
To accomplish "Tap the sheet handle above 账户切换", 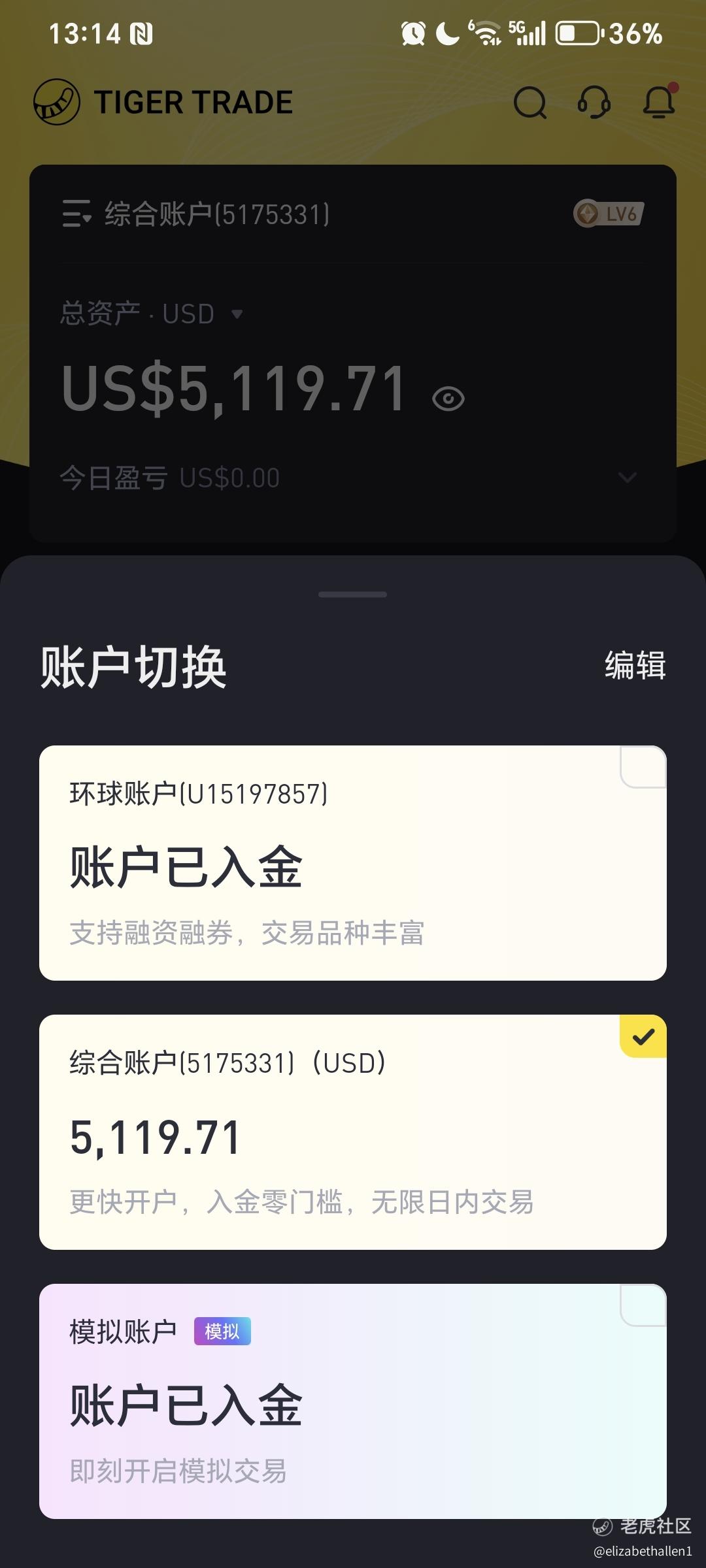I will coord(353,595).
